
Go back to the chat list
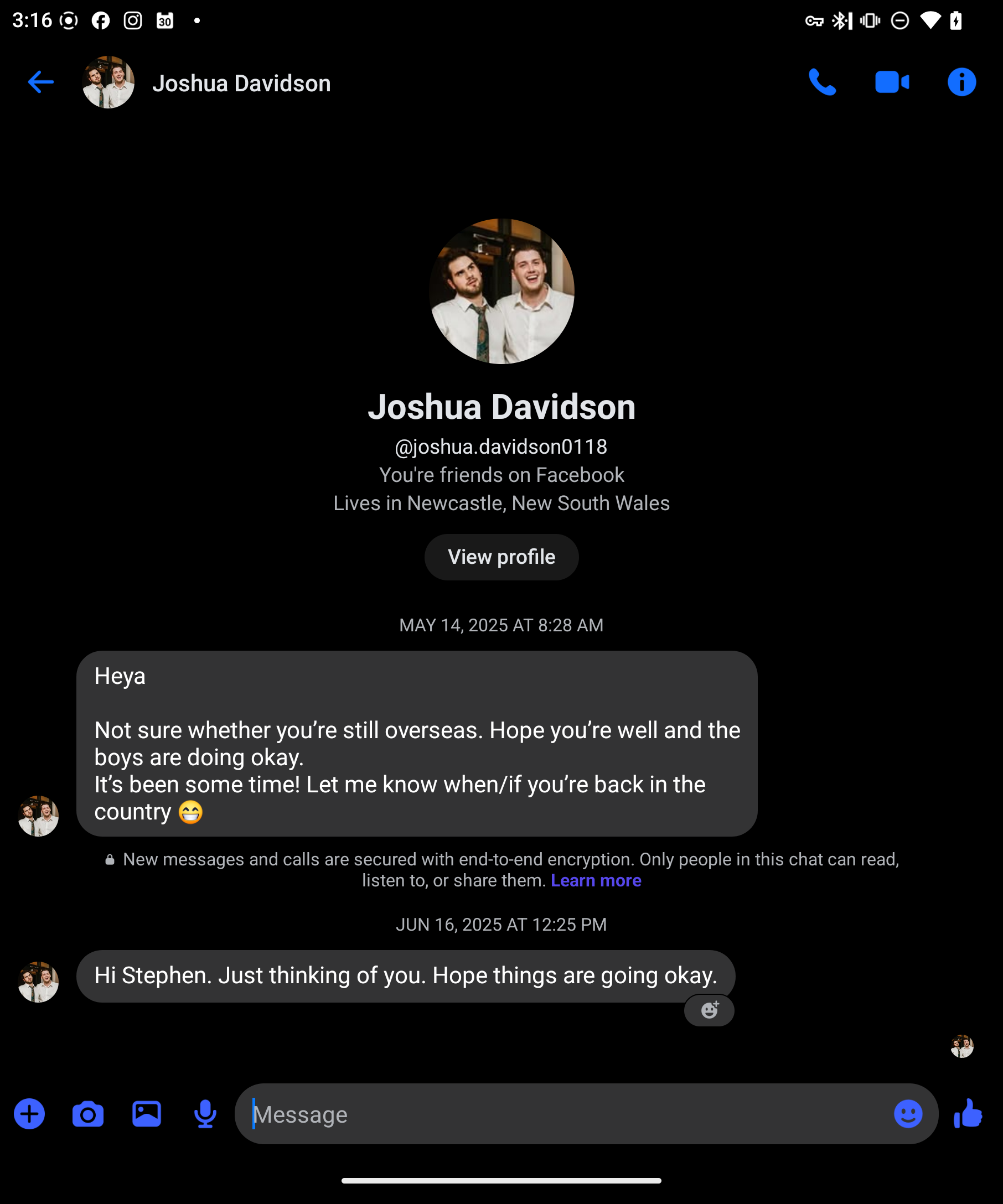41,82
